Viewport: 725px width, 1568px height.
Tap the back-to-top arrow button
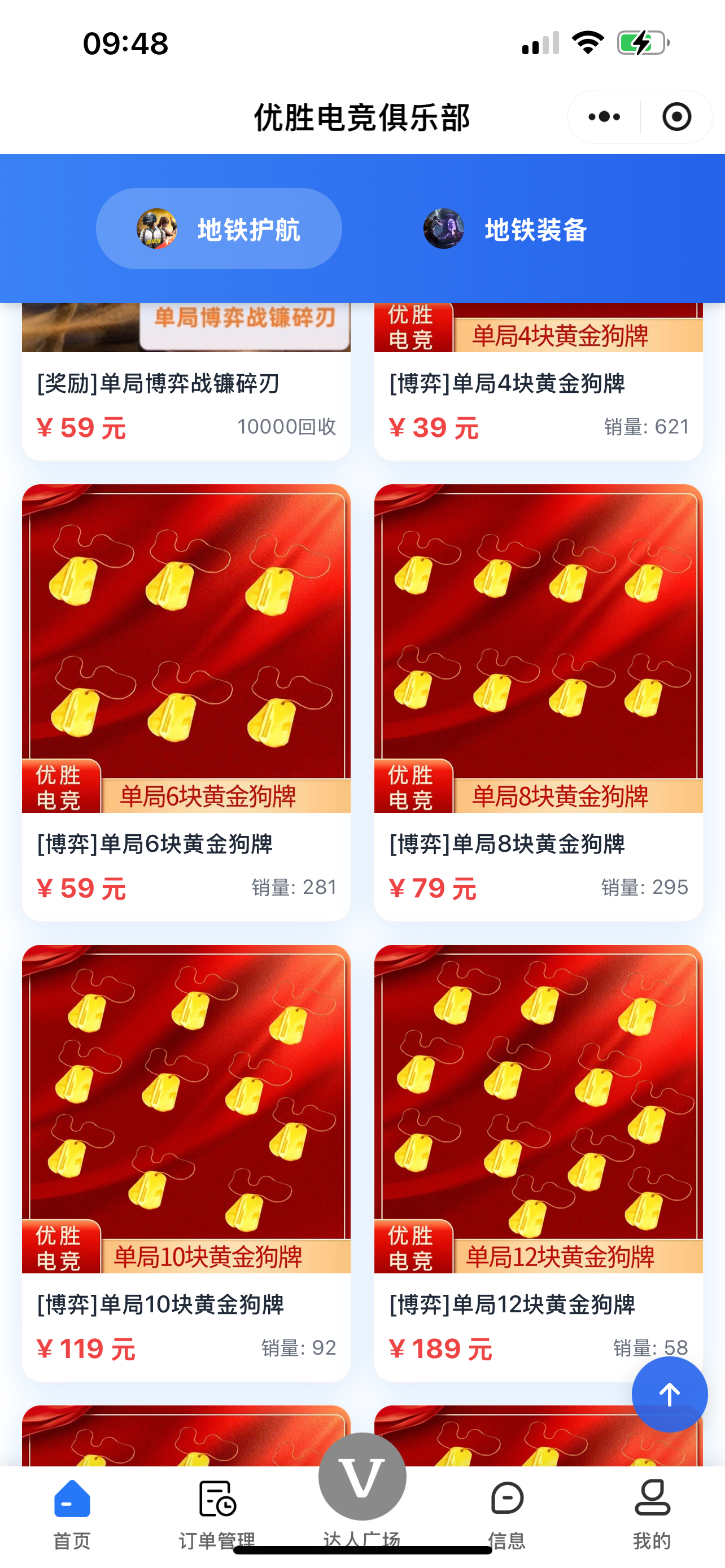[x=669, y=1394]
